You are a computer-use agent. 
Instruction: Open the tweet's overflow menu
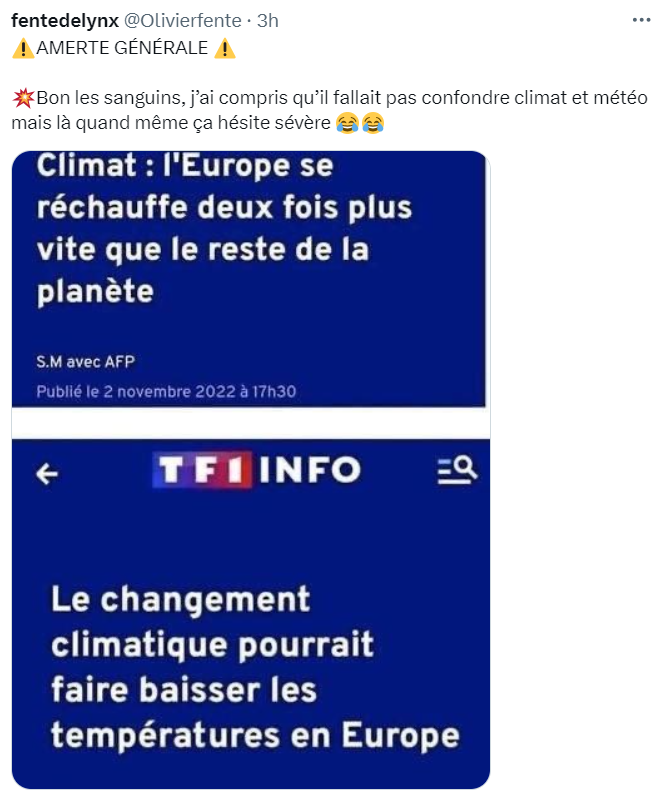641,20
